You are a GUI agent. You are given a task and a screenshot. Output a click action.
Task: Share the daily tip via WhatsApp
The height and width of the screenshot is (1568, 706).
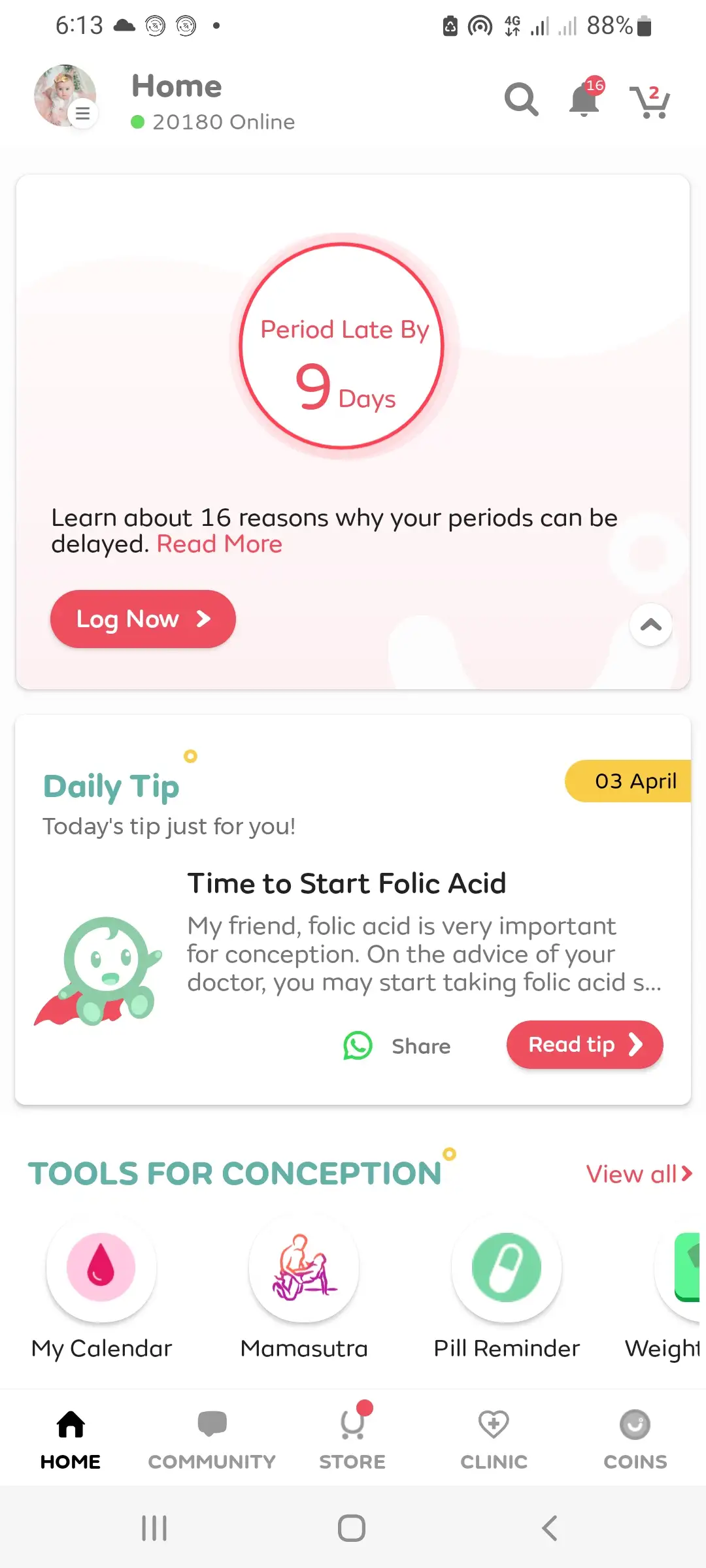pos(397,1046)
